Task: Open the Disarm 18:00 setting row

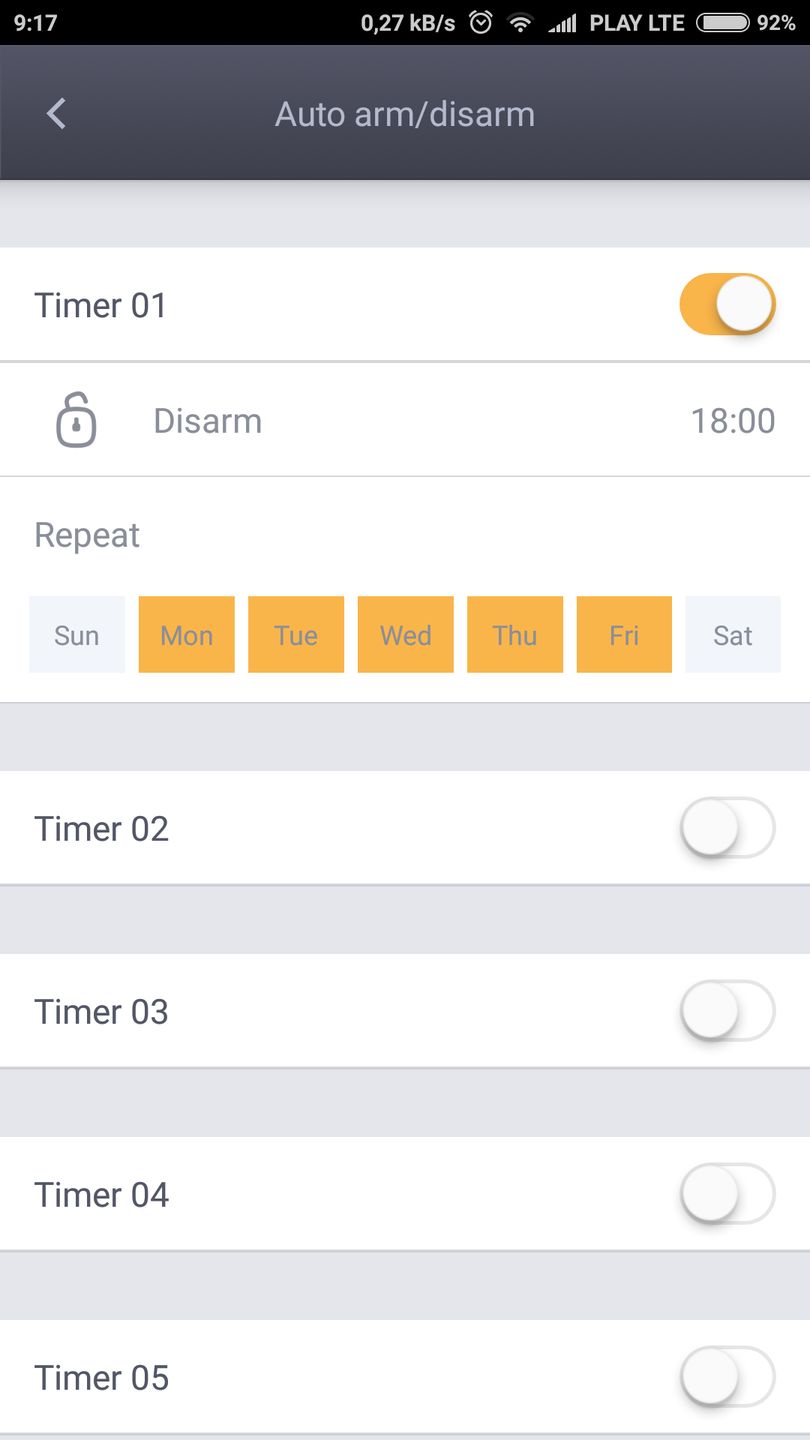Action: (405, 420)
